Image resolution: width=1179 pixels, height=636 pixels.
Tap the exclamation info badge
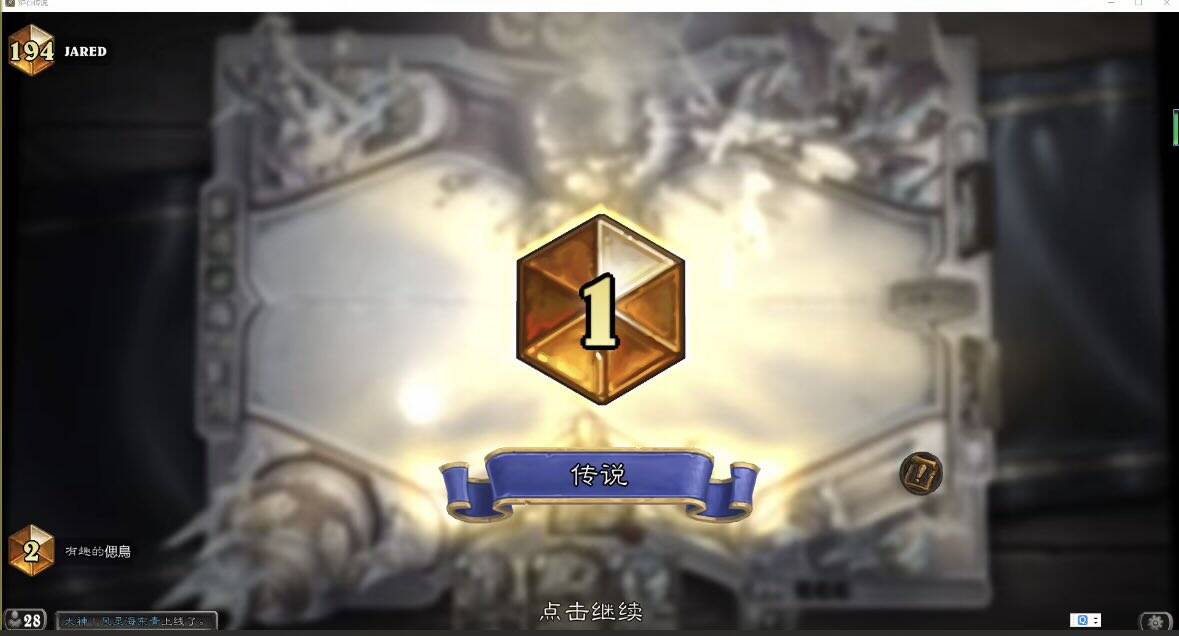920,474
